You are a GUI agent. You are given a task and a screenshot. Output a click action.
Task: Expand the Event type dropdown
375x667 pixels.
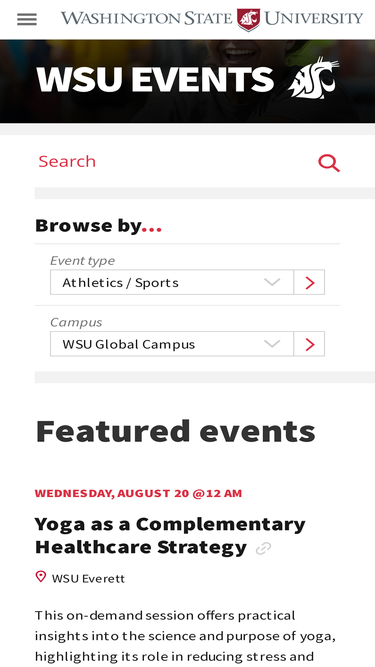click(x=172, y=282)
